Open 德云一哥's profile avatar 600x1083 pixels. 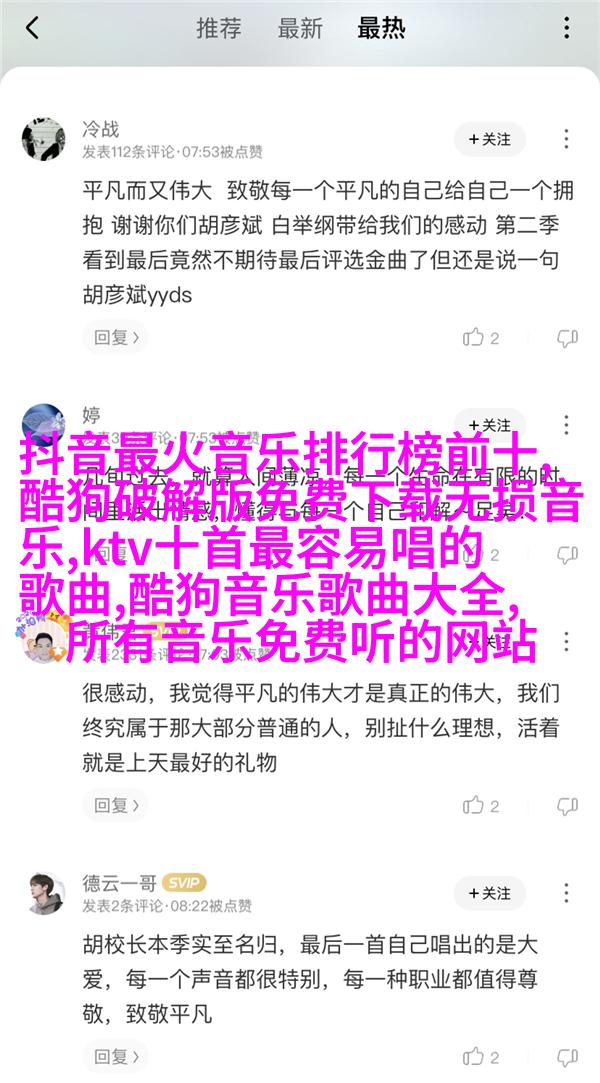coord(43,893)
